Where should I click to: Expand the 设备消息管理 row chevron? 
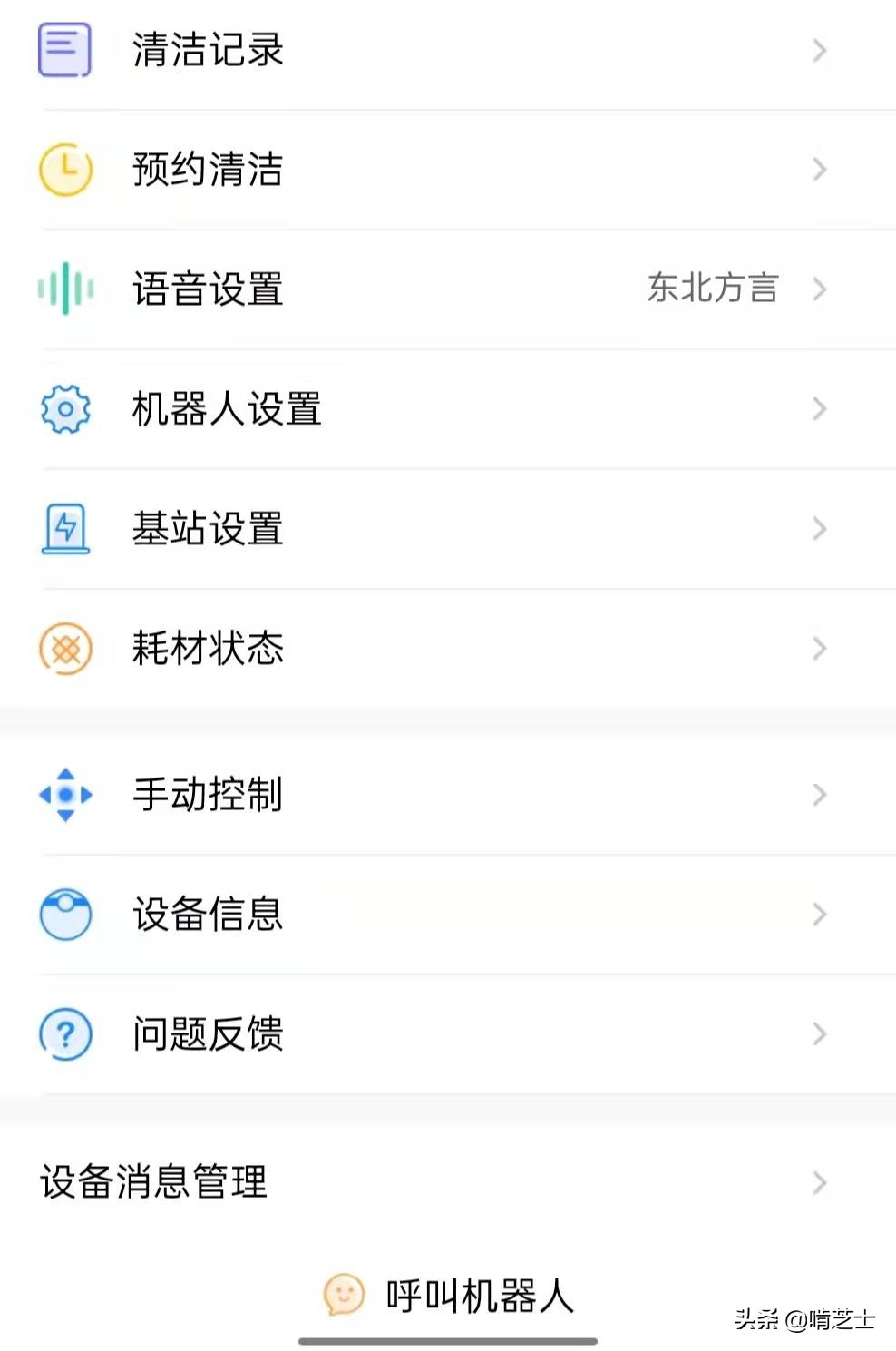819,1183
